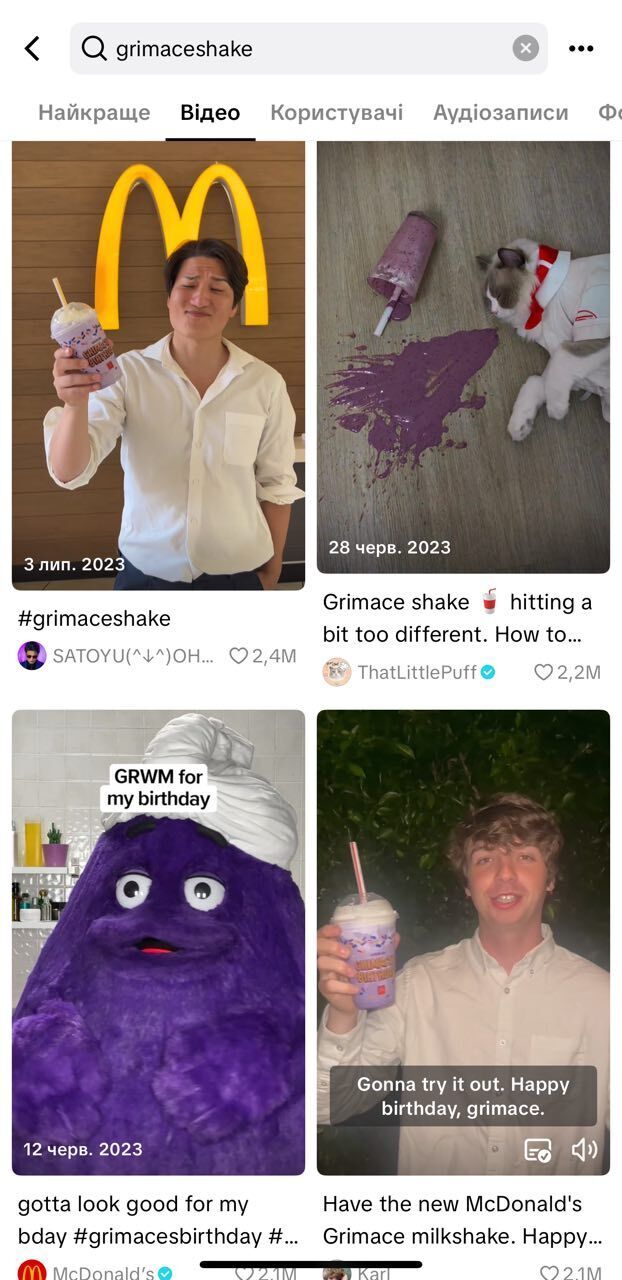The height and width of the screenshot is (1280, 622).
Task: Go back using the top-left arrow
Action: click(x=32, y=48)
